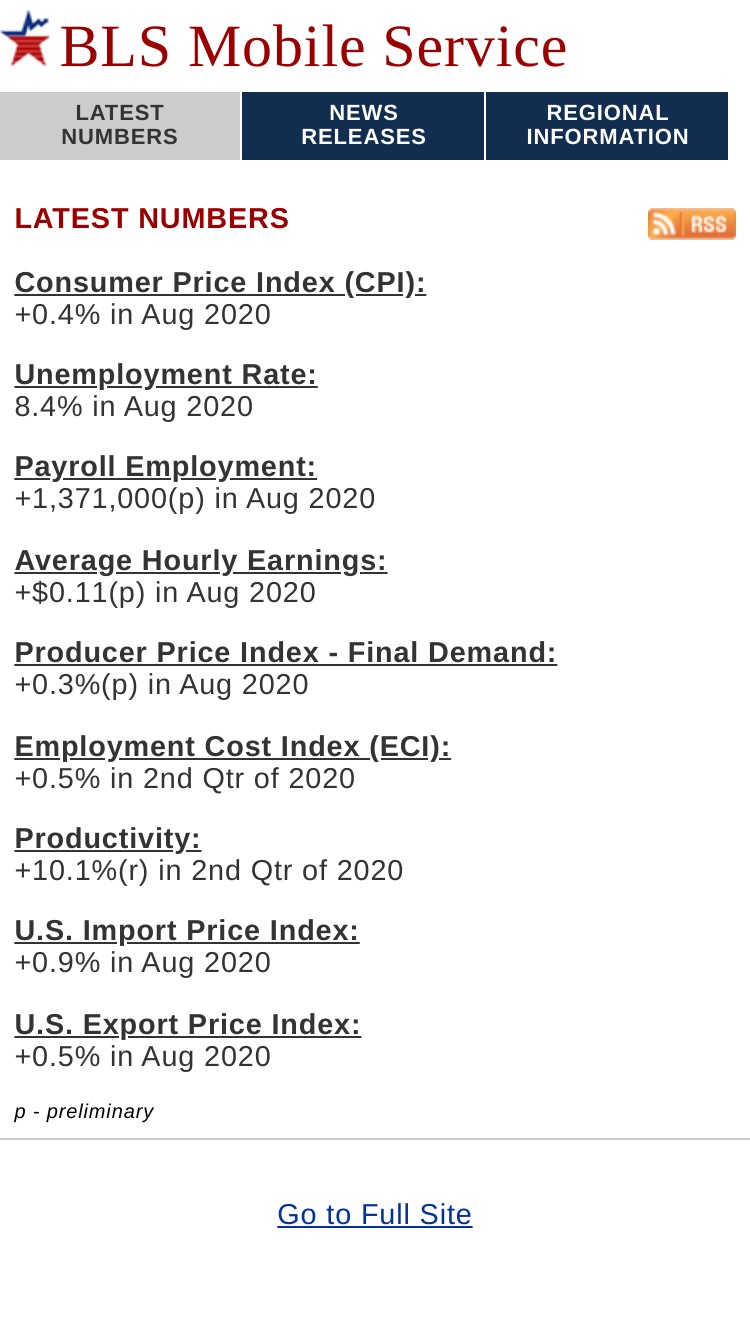Tap the Average Hourly Earnings link
The image size is (750, 1334).
200,561
